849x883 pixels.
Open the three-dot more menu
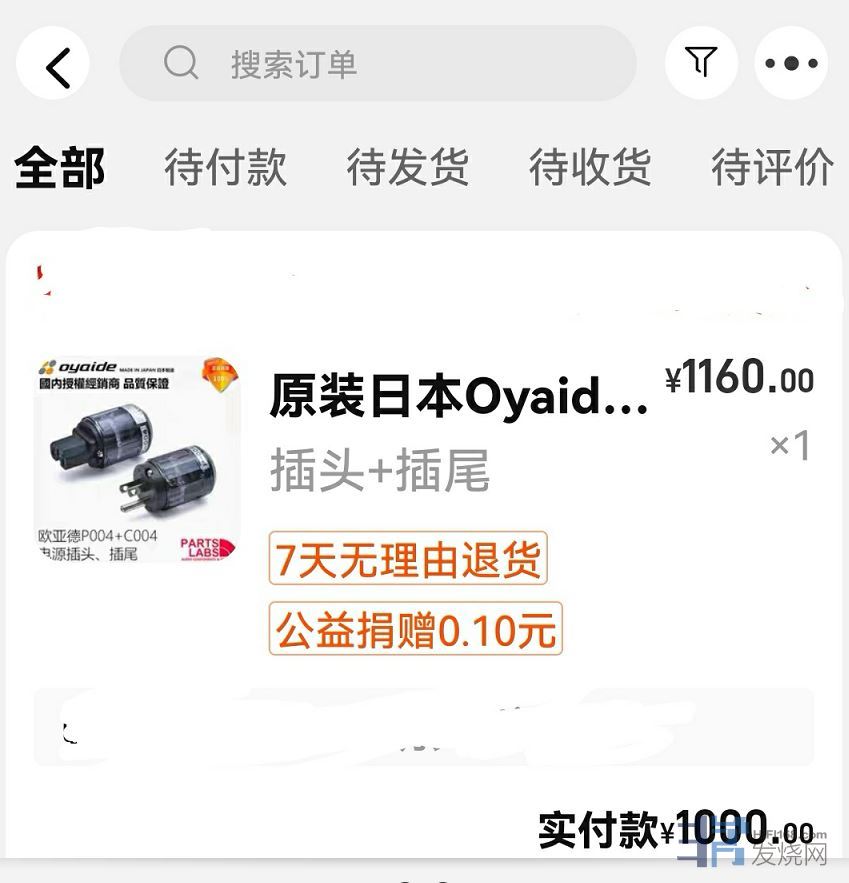coord(791,63)
